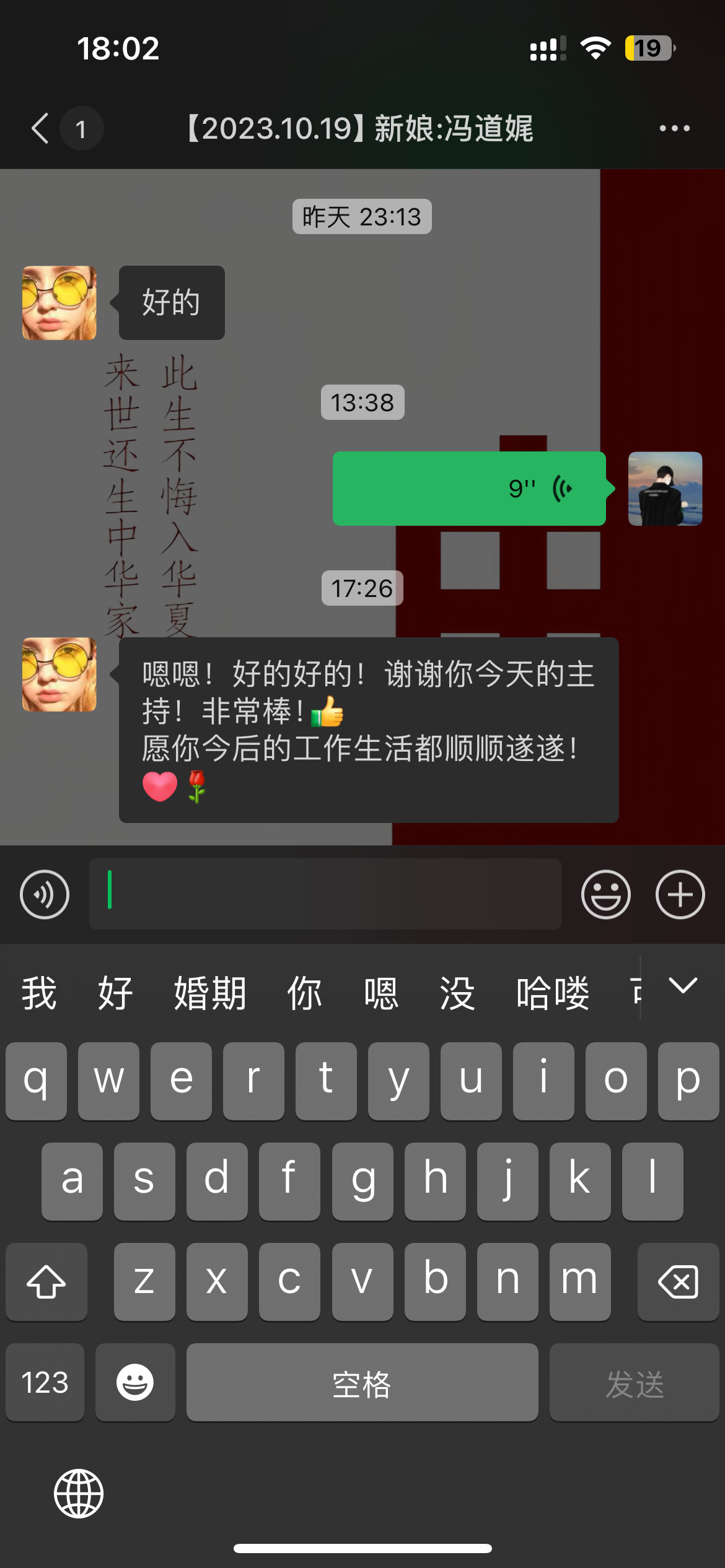Go back to the chat list
Image resolution: width=725 pixels, height=1568 pixels.
(x=41, y=129)
